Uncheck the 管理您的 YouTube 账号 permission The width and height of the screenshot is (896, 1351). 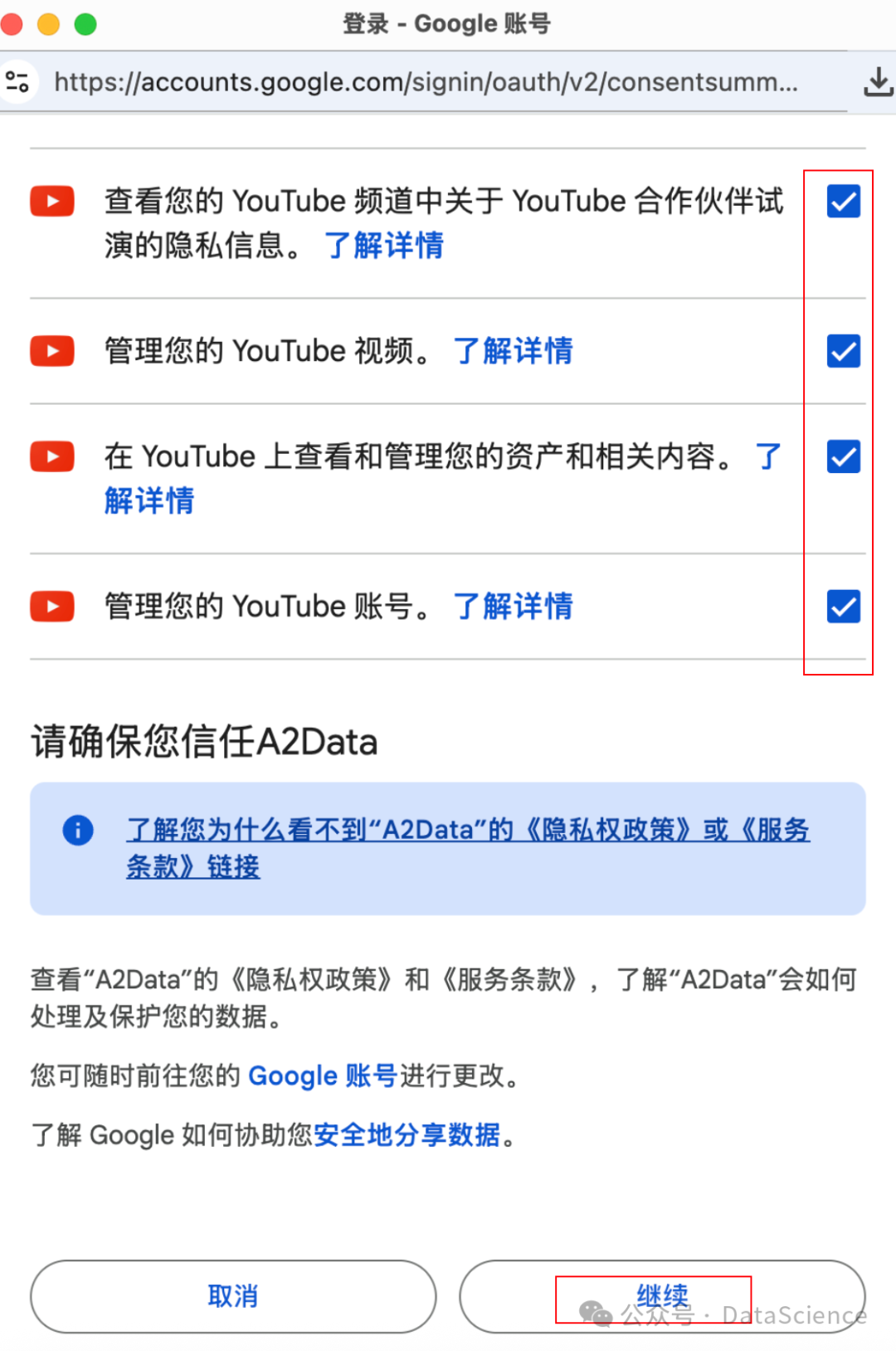point(843,607)
